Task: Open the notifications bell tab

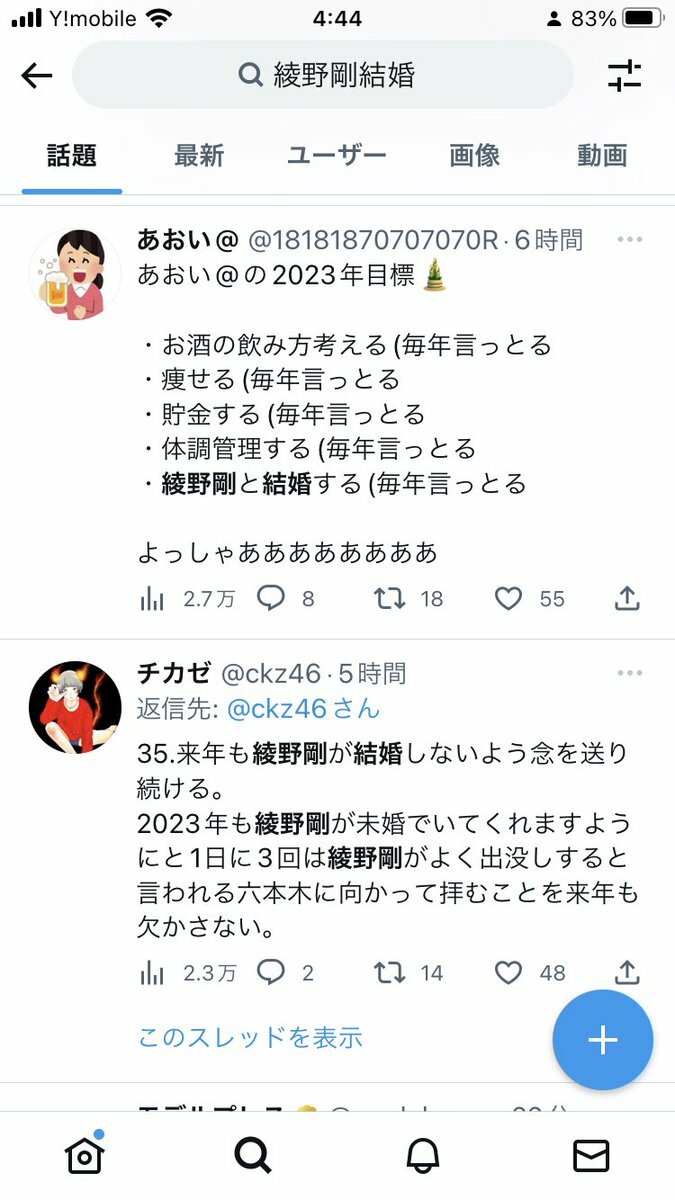Action: point(423,1156)
